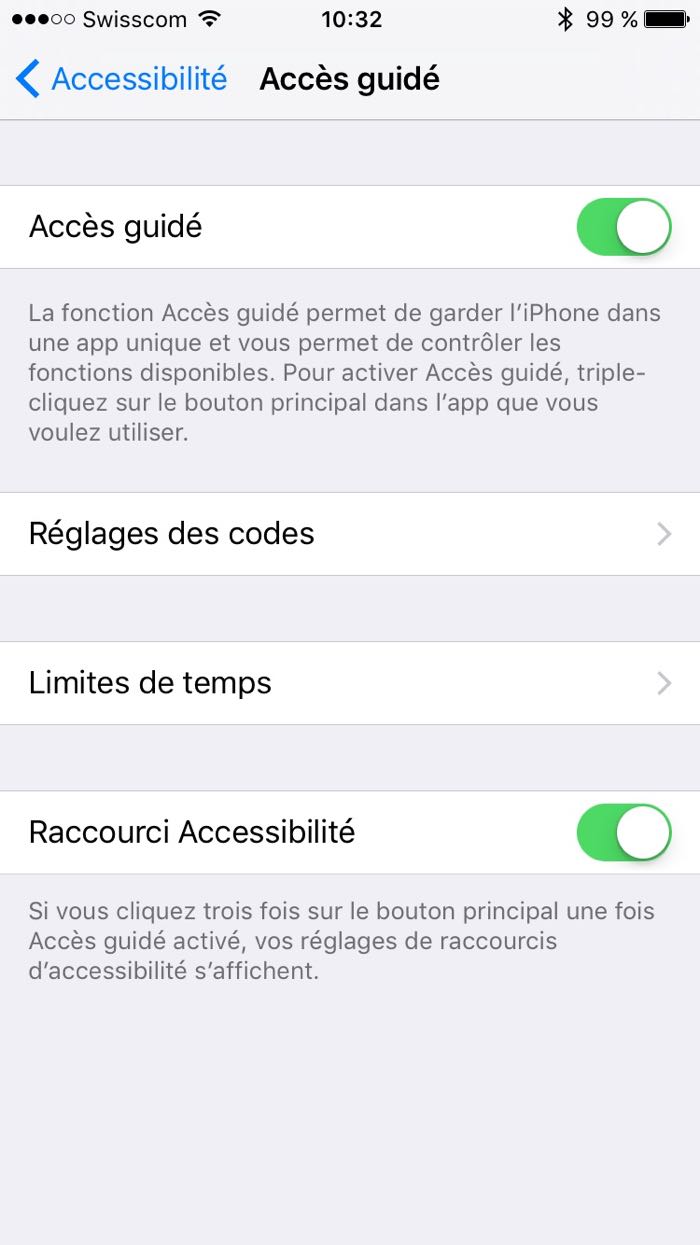Disable Raccourci Accessibilité
This screenshot has height=1245, width=700.
(x=623, y=832)
